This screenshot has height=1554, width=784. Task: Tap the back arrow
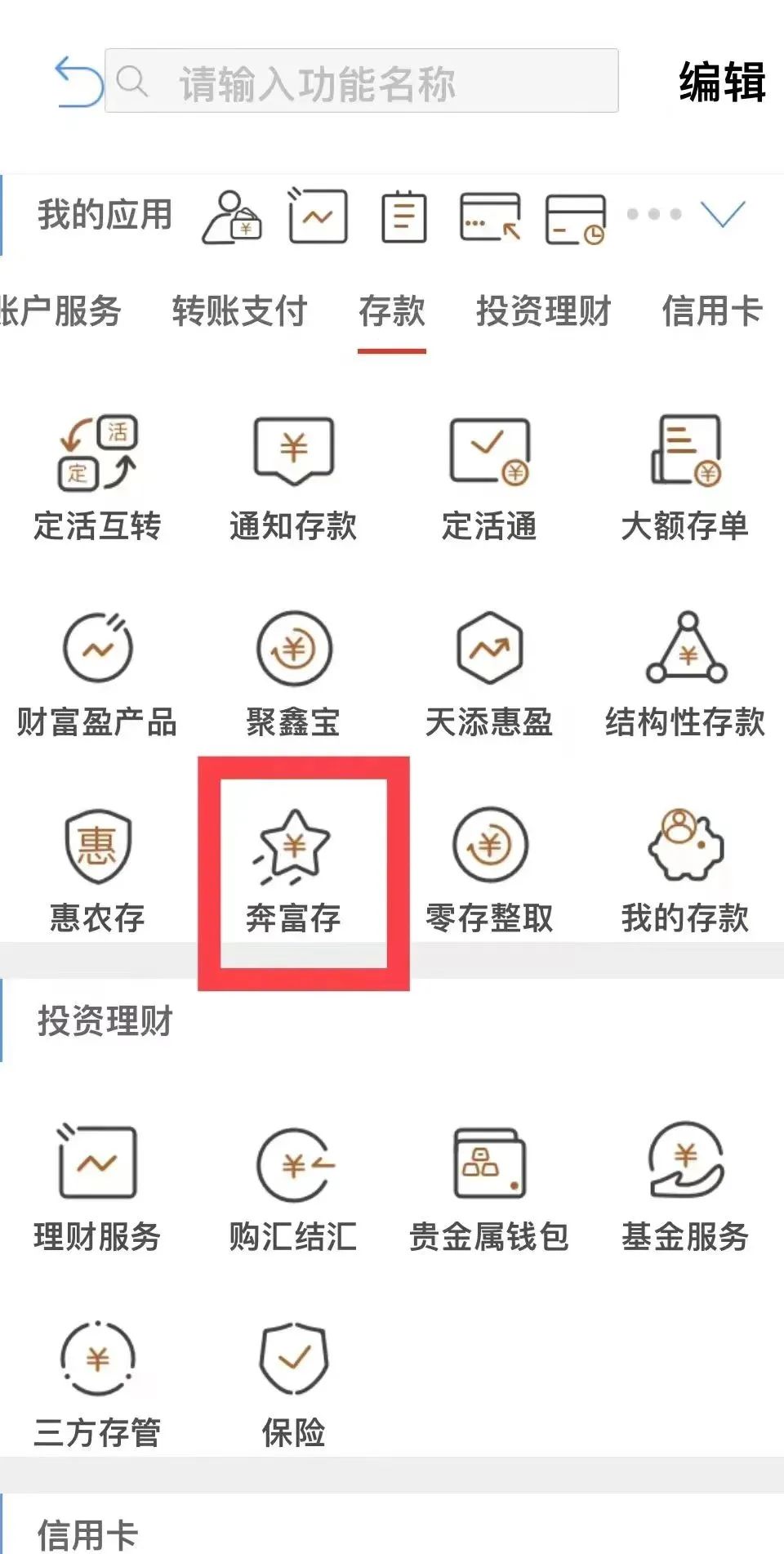click(x=78, y=81)
